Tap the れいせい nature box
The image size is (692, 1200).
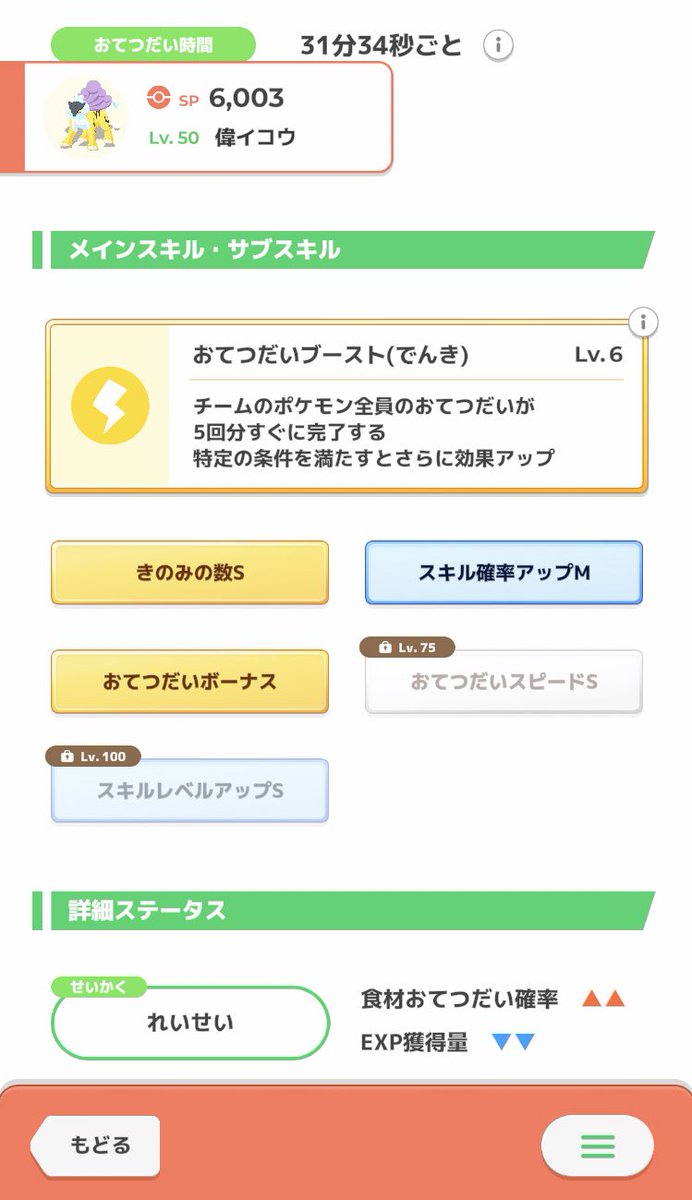pos(190,1022)
